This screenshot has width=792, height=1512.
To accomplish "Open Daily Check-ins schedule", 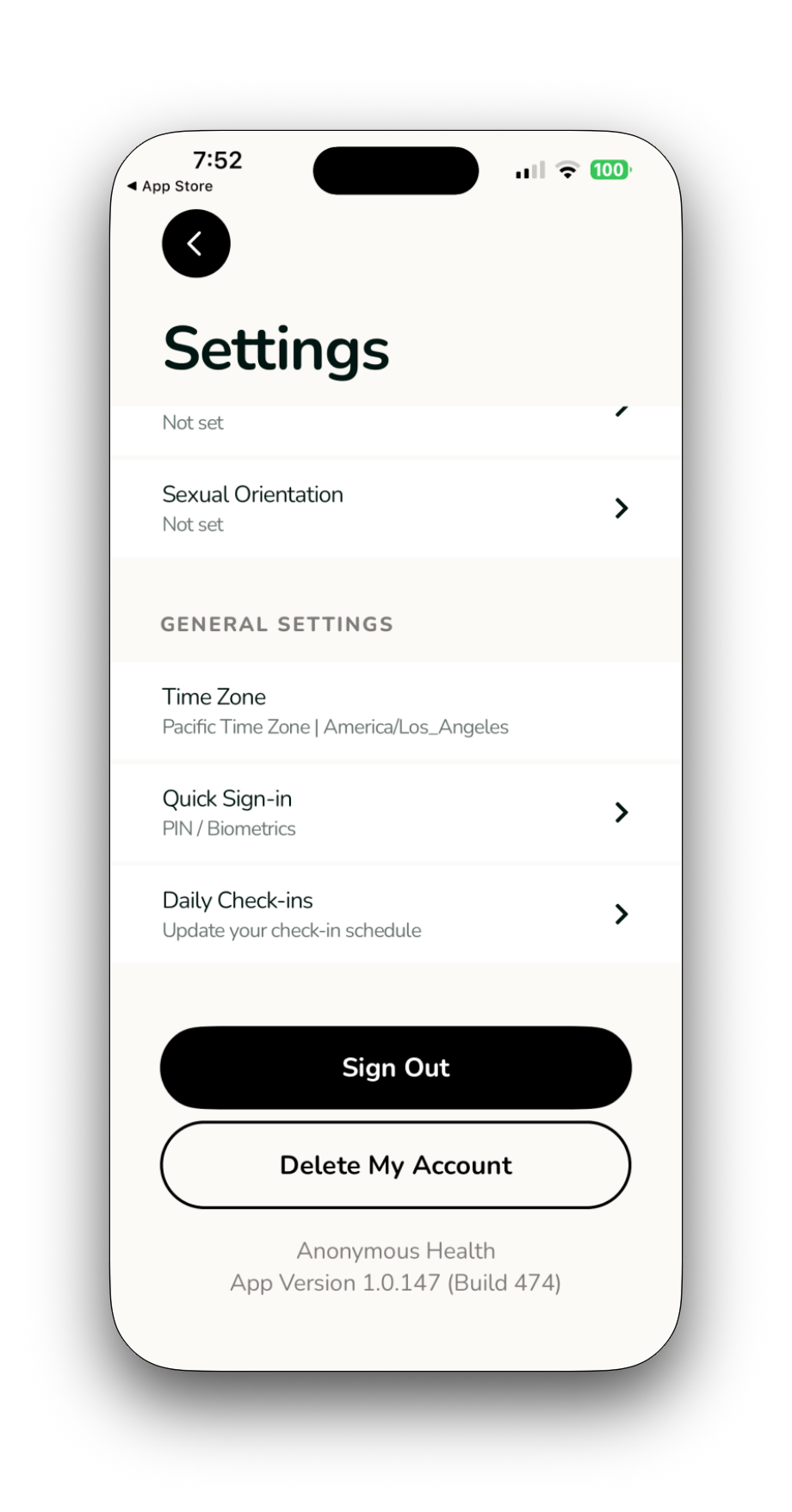I will point(395,914).
